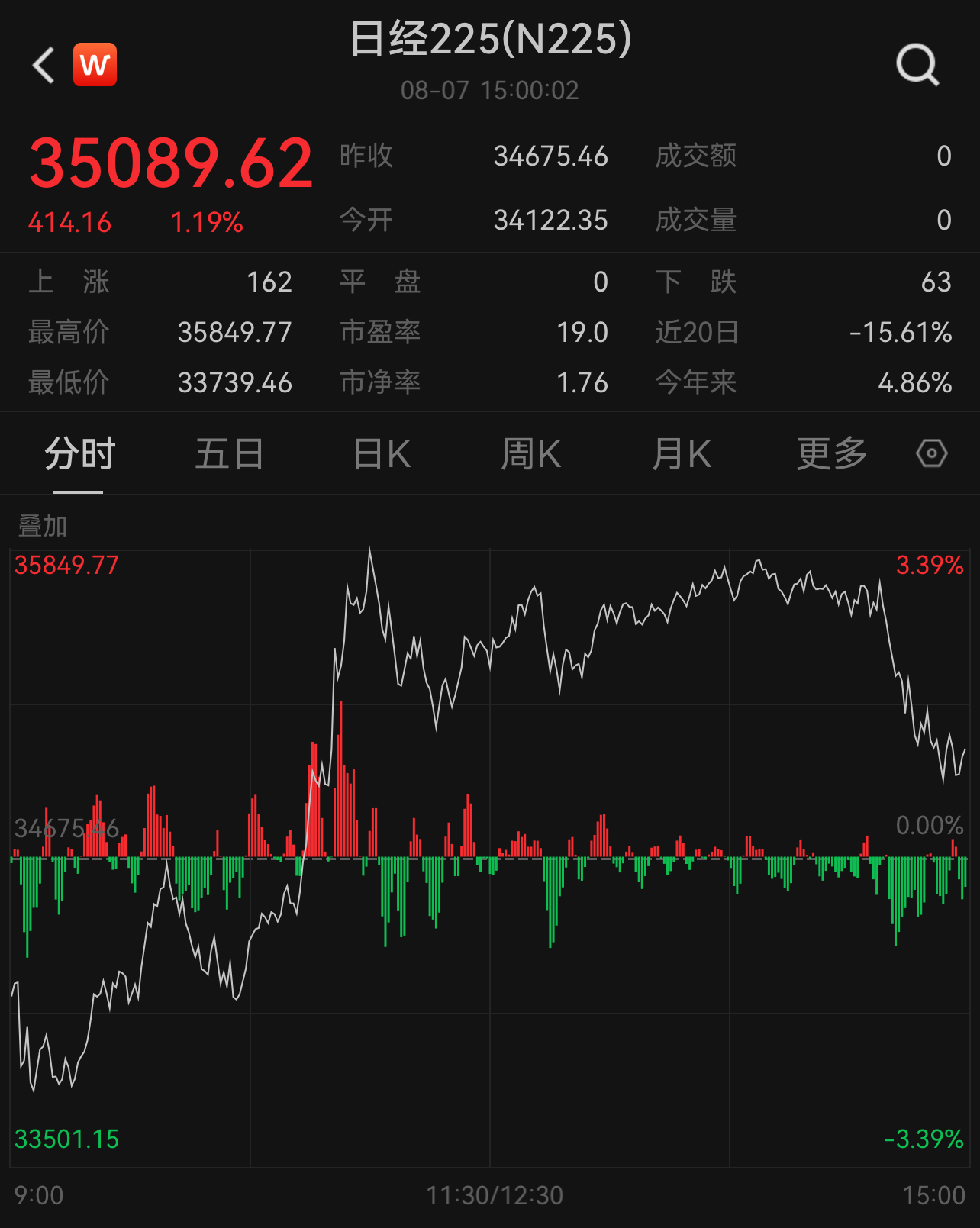Click the Wind app logo icon
980x1228 pixels.
(94, 64)
